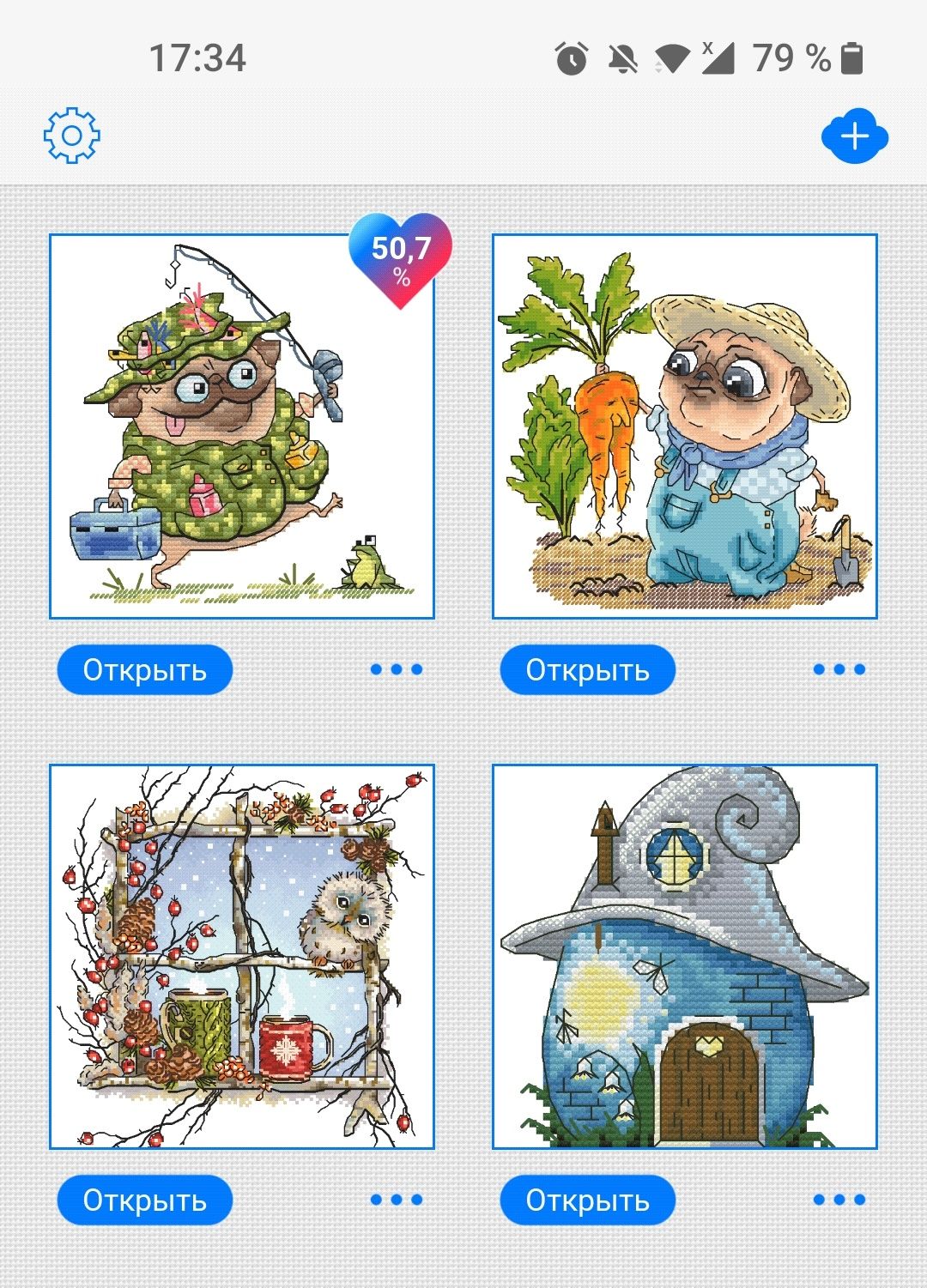Show more options for hat house
The height and width of the screenshot is (1288, 927).
pos(839,1200)
